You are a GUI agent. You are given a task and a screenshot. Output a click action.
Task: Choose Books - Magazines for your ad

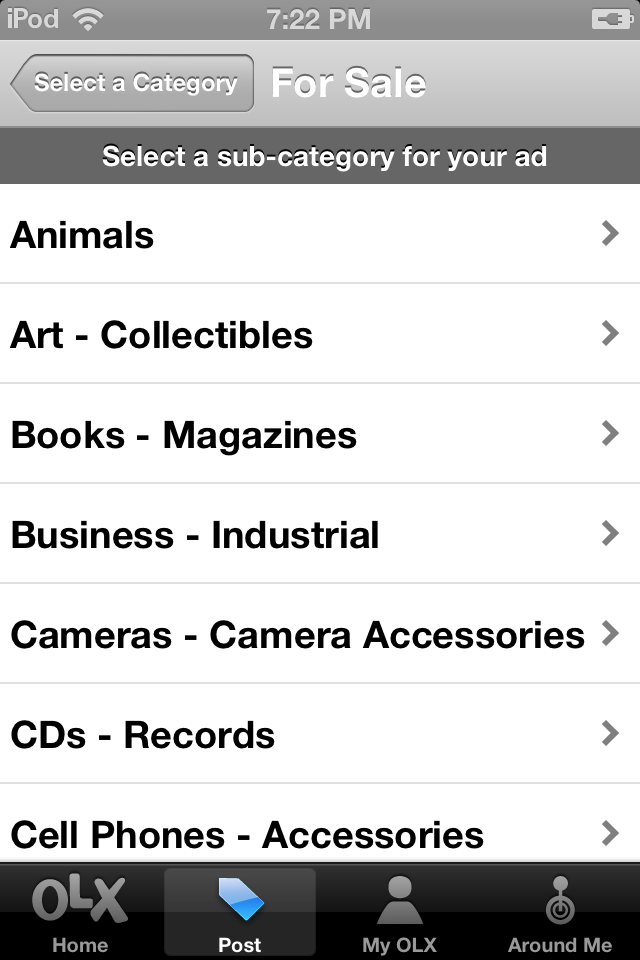[x=320, y=435]
